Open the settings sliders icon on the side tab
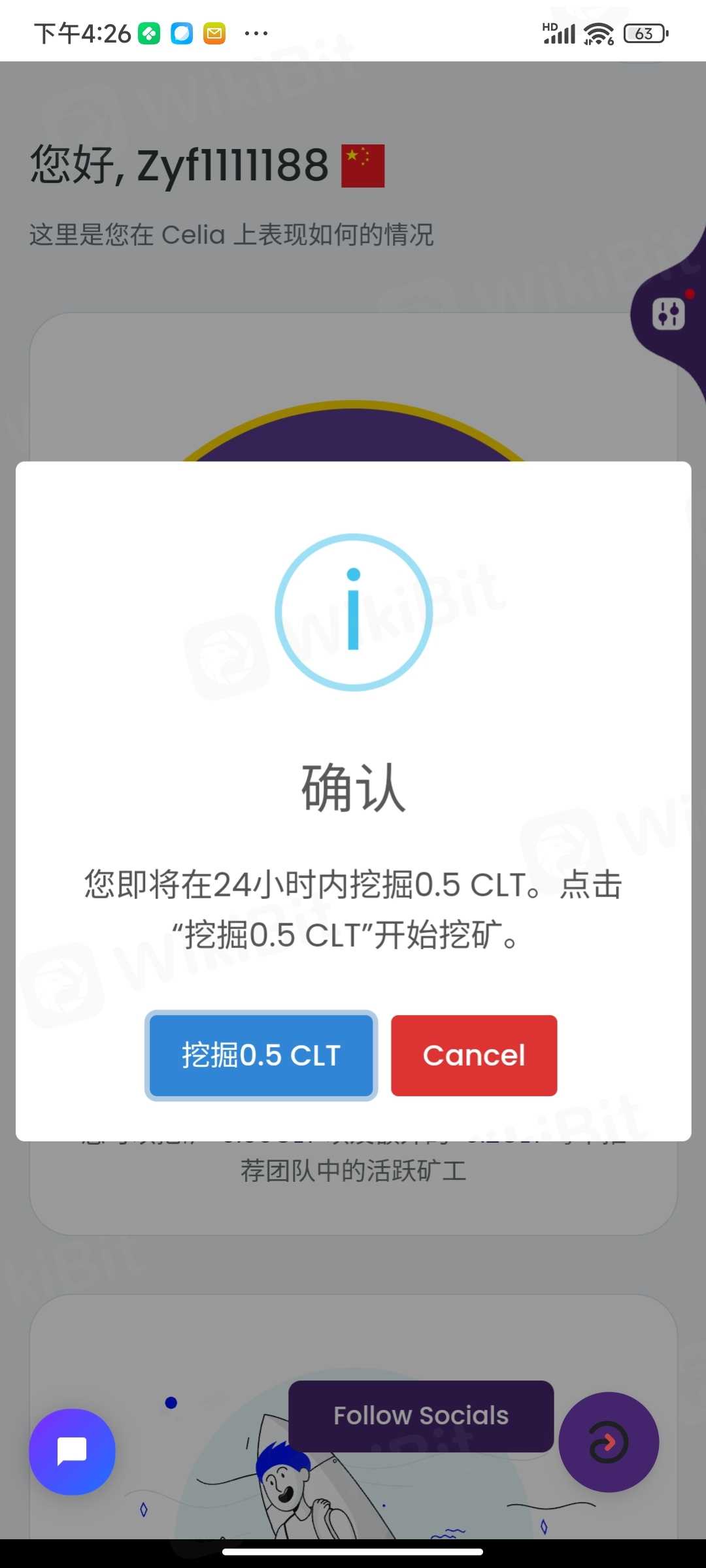 [668, 314]
